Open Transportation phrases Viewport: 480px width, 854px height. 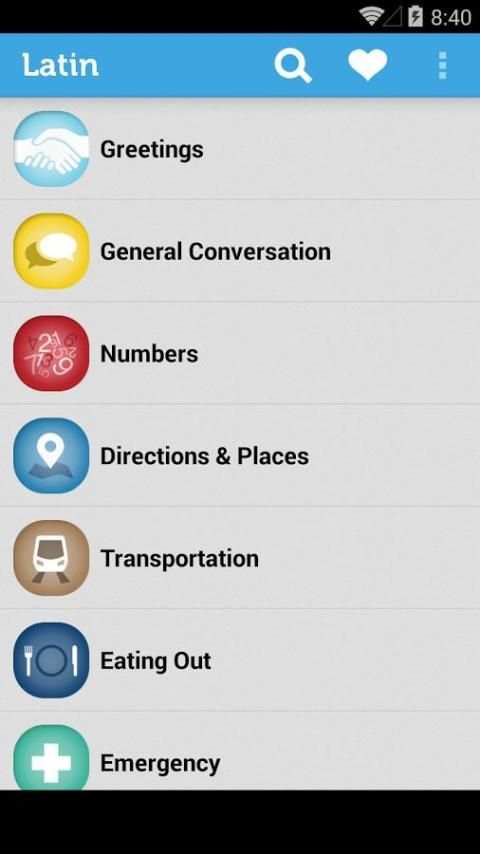[240, 558]
